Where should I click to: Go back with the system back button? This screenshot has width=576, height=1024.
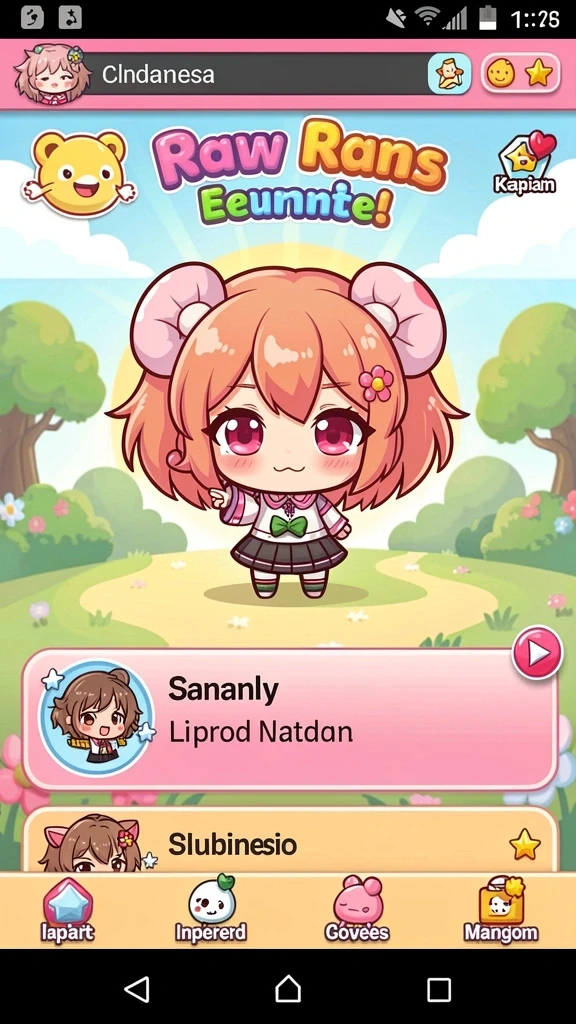[x=136, y=989]
